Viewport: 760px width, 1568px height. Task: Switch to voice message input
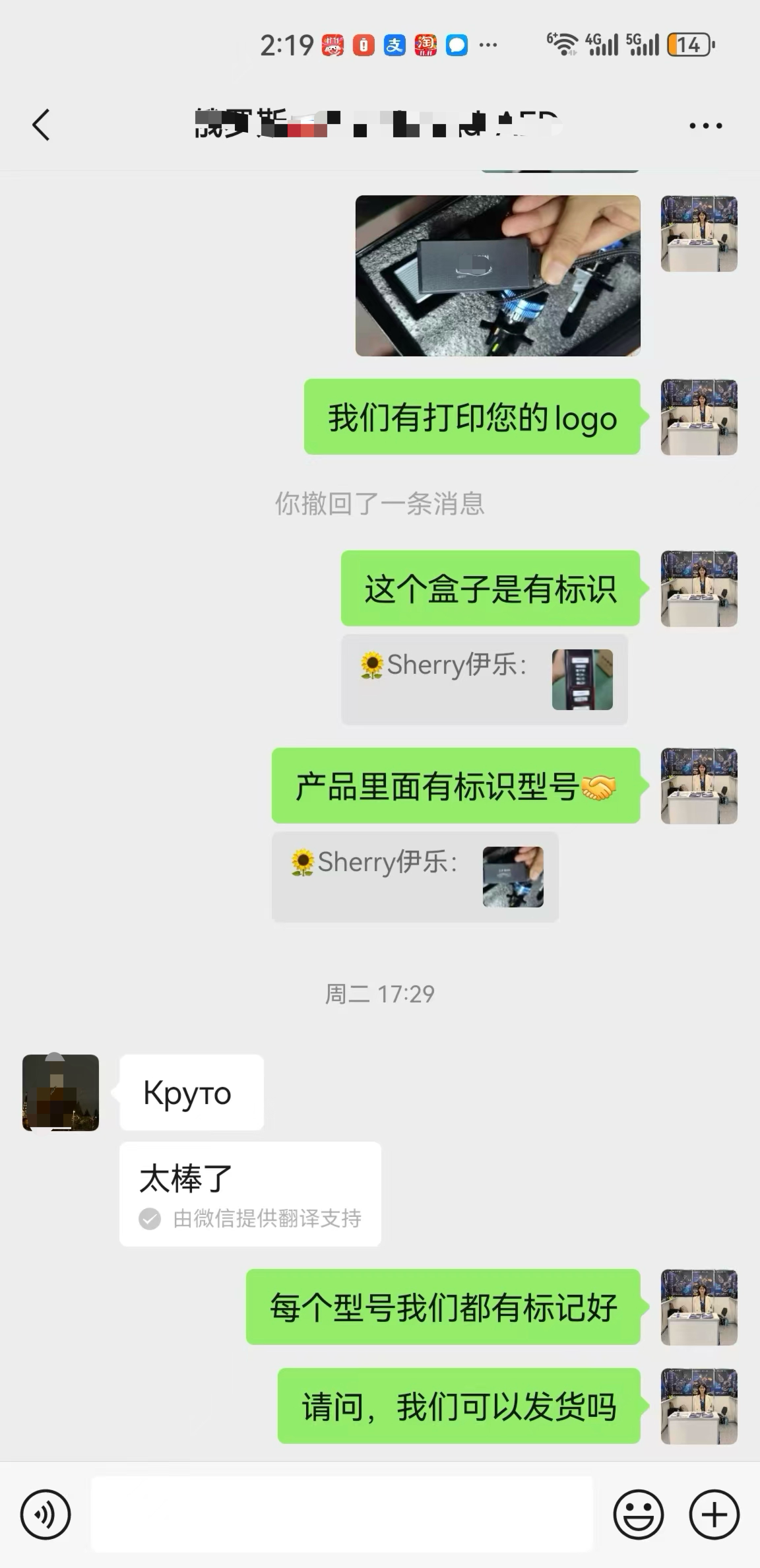point(46,1515)
